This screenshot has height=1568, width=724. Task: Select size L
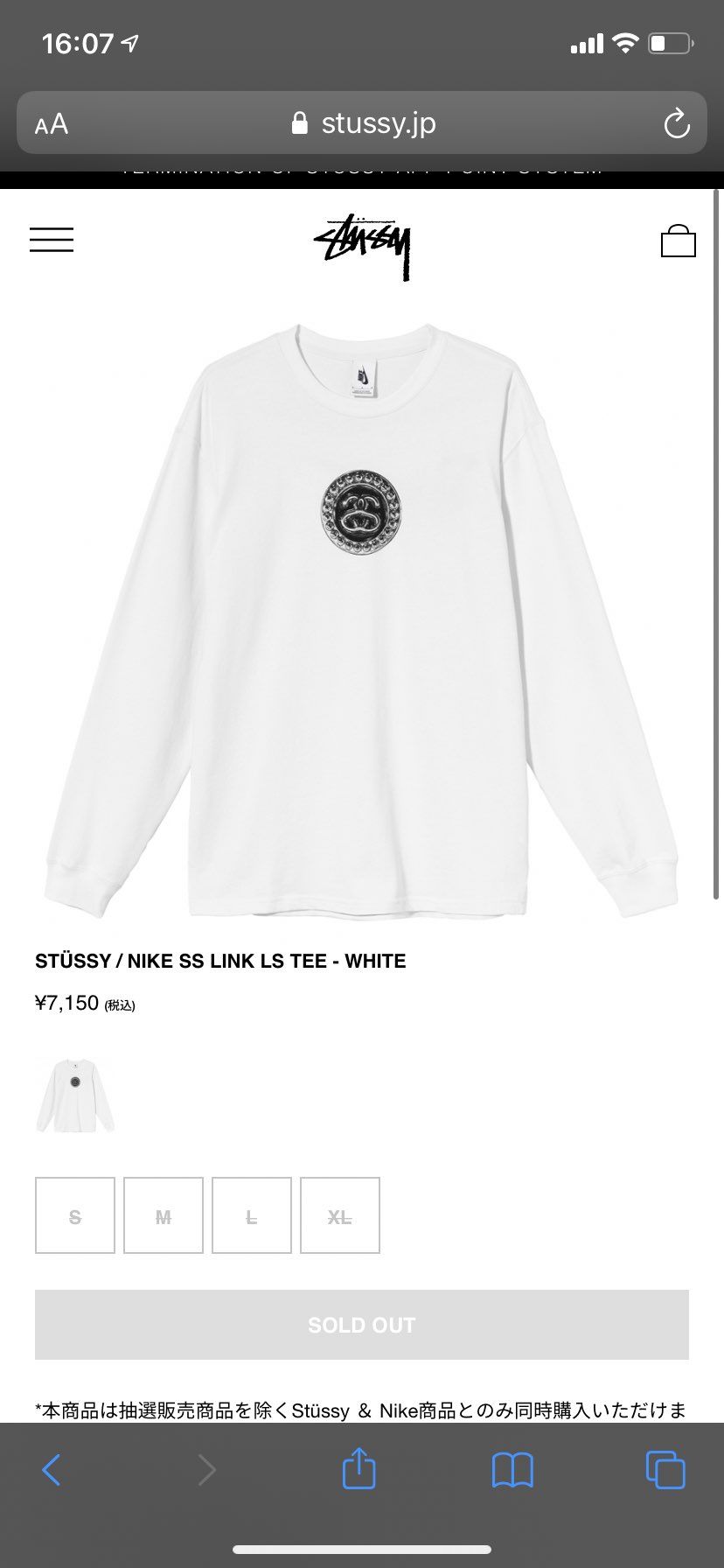click(x=252, y=1215)
